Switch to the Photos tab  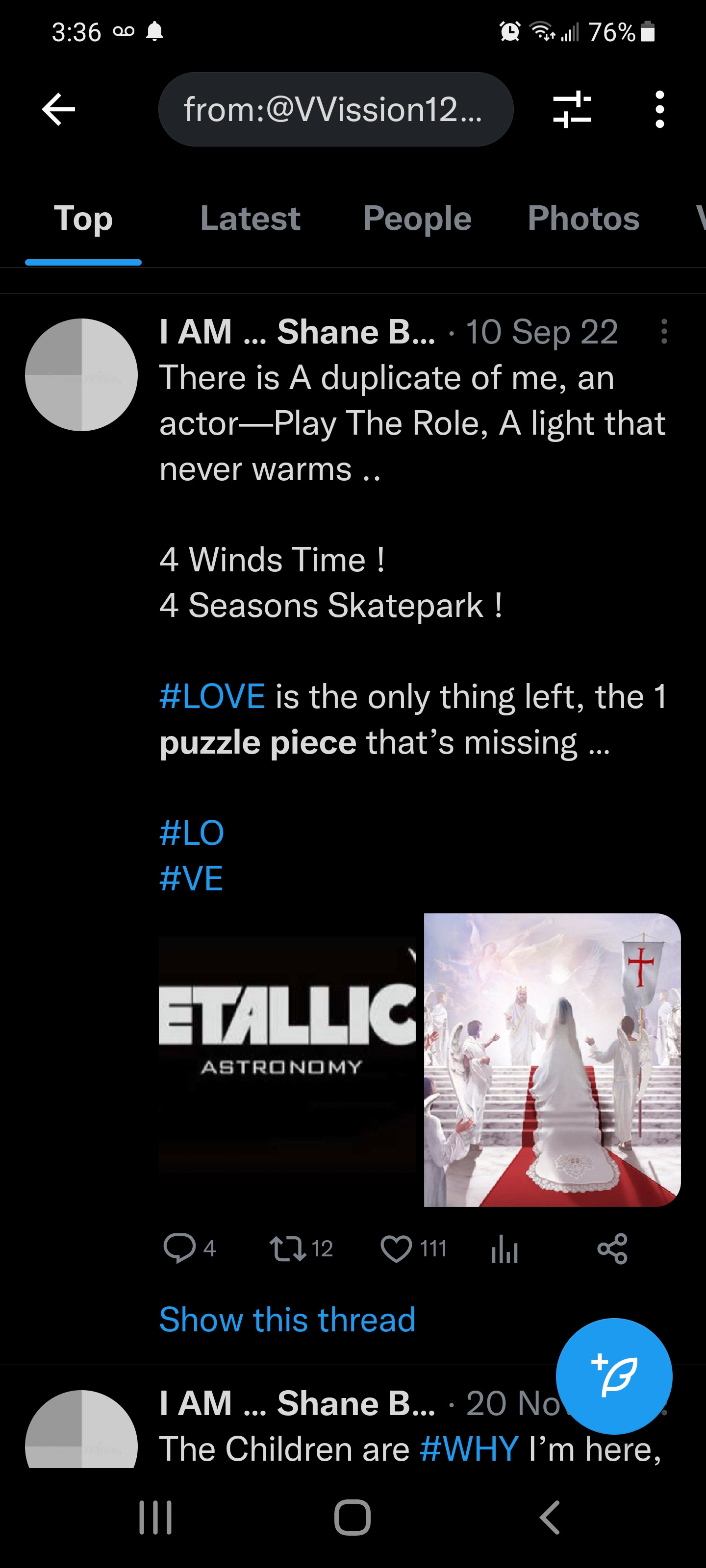coord(583,219)
